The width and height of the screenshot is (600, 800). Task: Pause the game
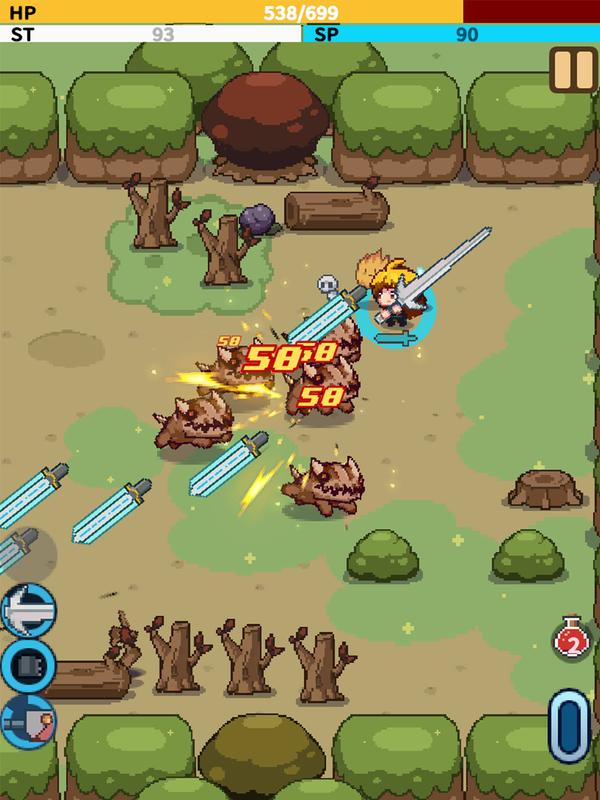[x=573, y=70]
